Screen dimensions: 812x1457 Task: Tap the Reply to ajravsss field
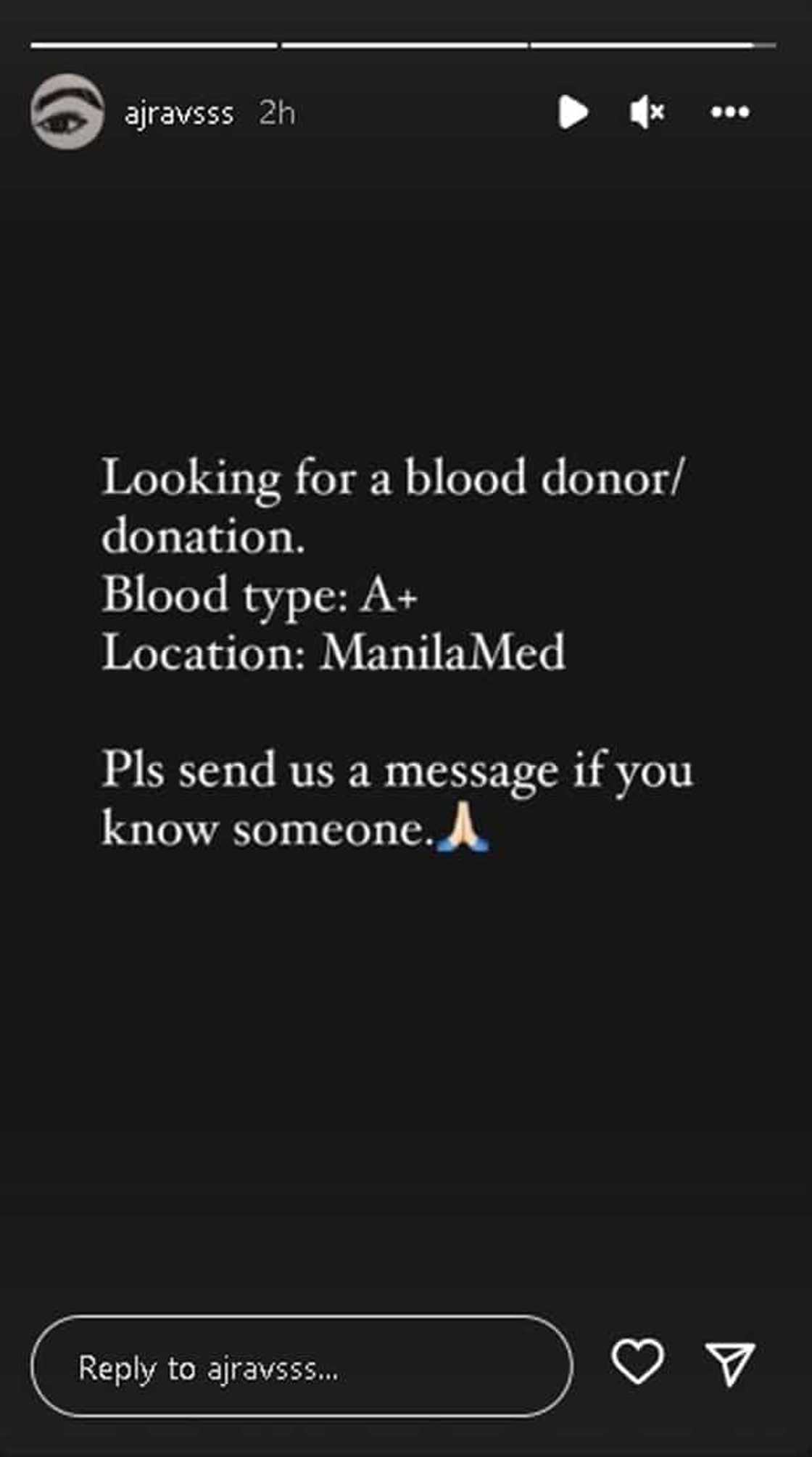(302, 1366)
